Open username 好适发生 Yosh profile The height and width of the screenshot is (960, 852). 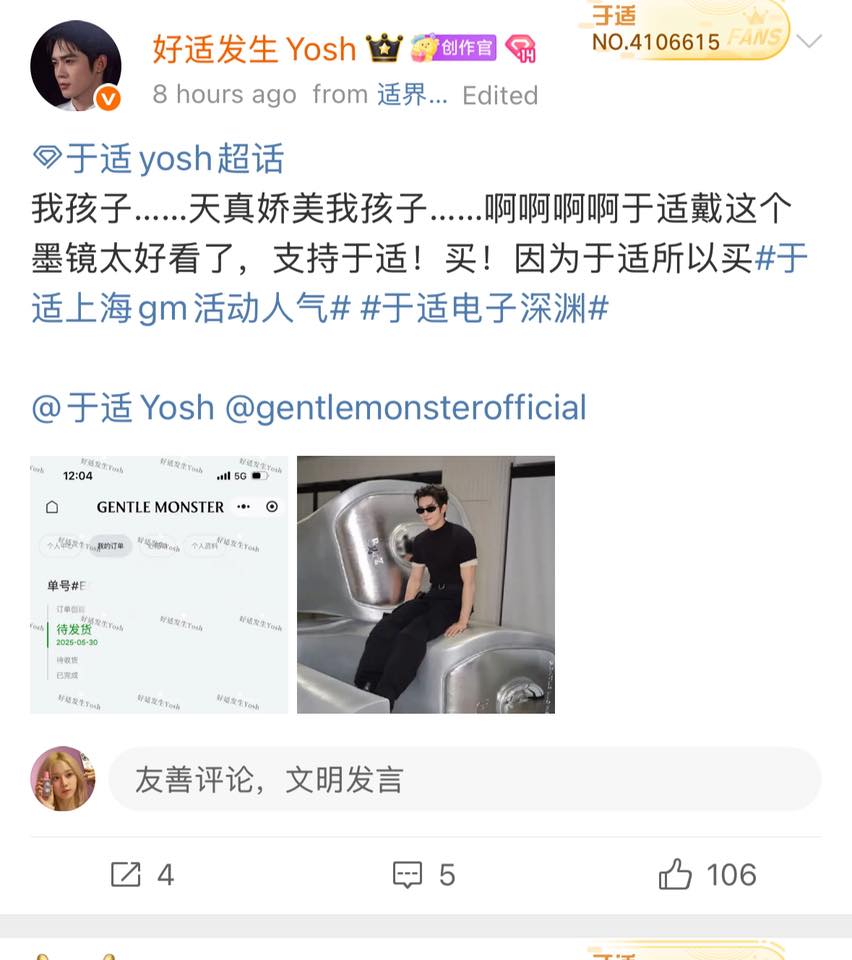click(254, 47)
